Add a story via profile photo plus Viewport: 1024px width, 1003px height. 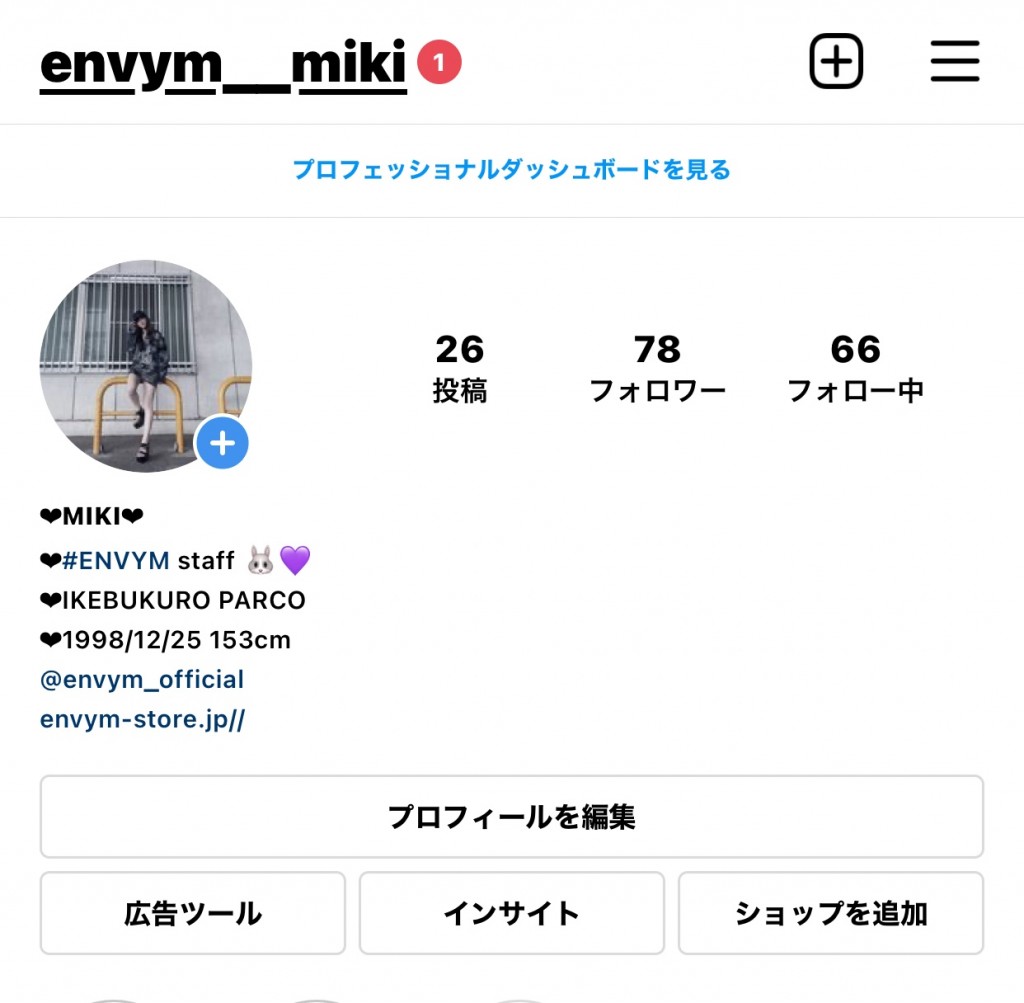[222, 443]
